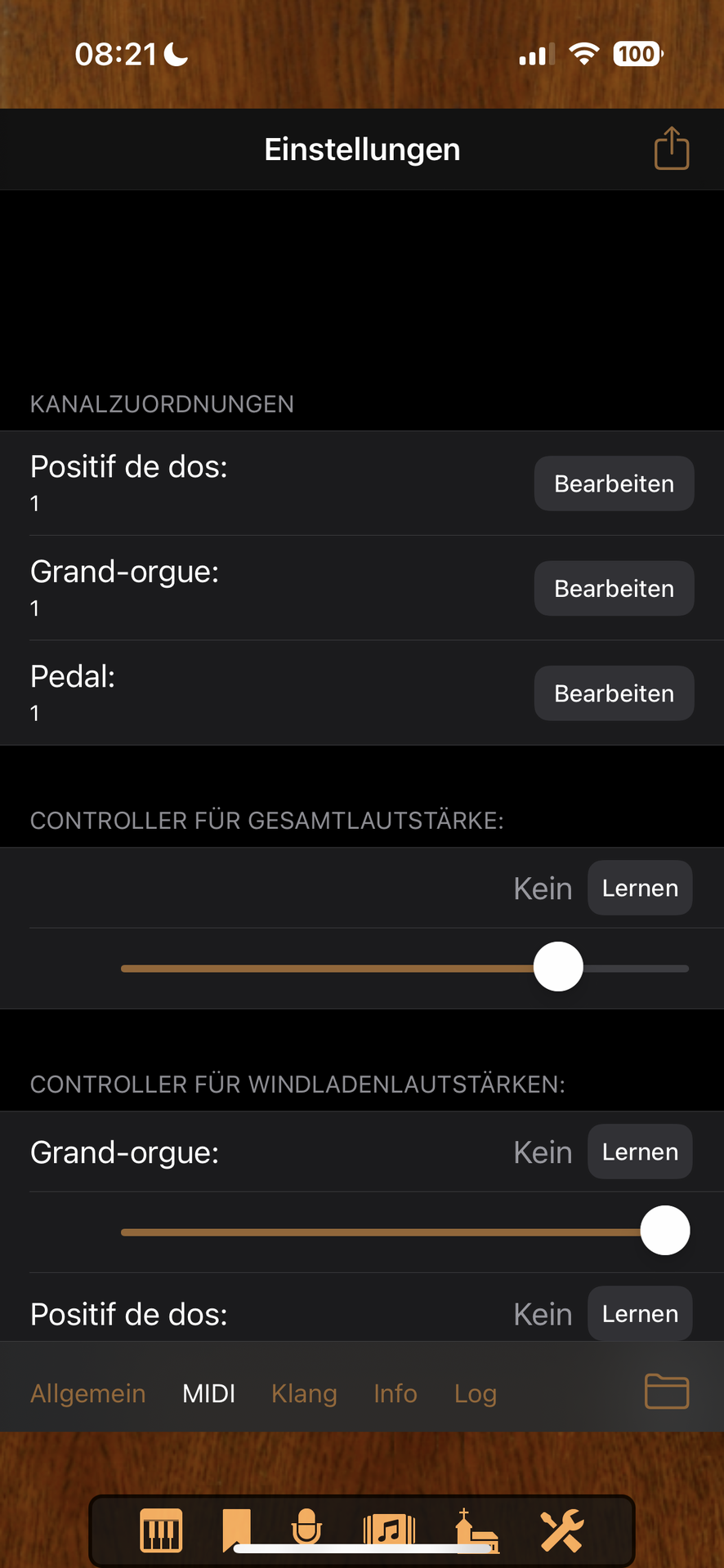Open the microphone recorder in the toolbar
The image size is (724, 1568).
point(306,1528)
